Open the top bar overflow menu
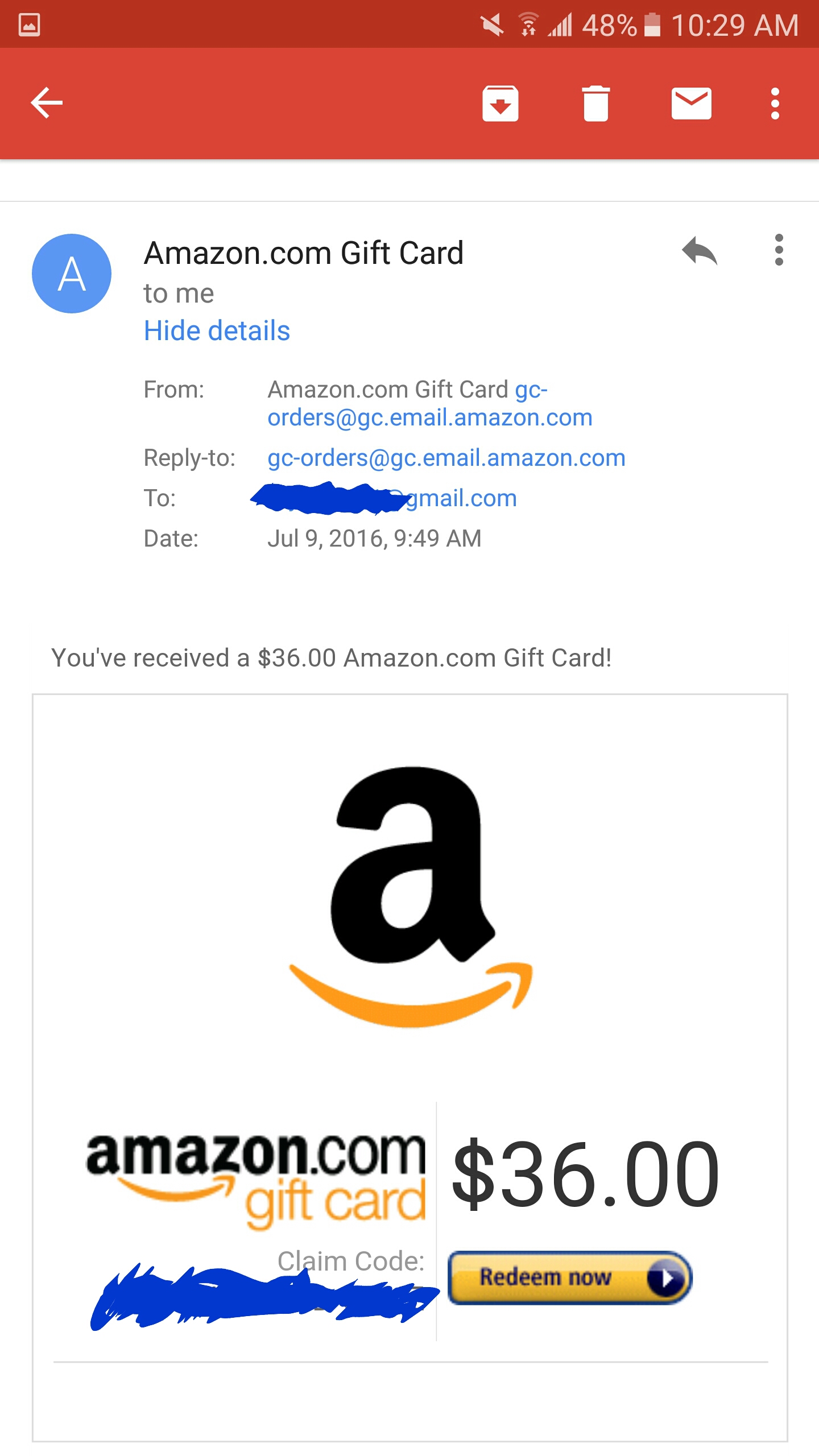The image size is (819, 1456). pos(775,104)
